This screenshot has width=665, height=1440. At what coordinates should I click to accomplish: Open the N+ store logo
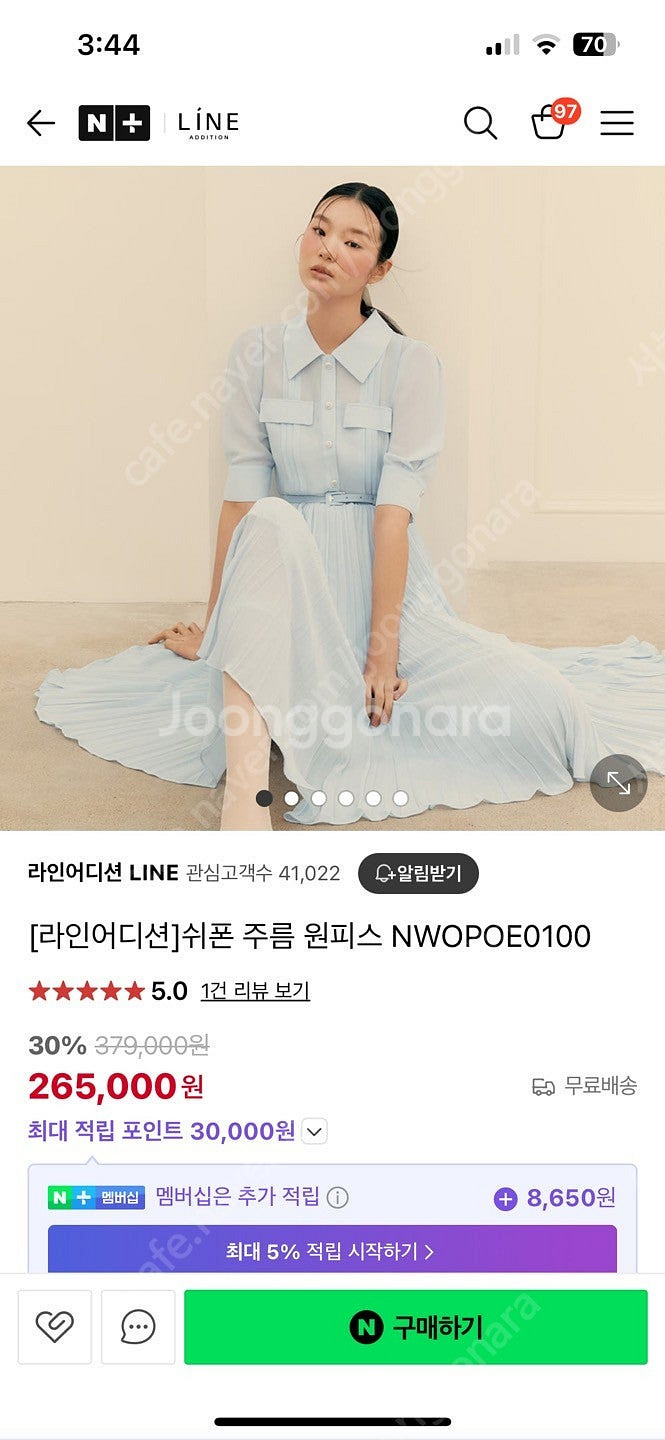point(114,123)
